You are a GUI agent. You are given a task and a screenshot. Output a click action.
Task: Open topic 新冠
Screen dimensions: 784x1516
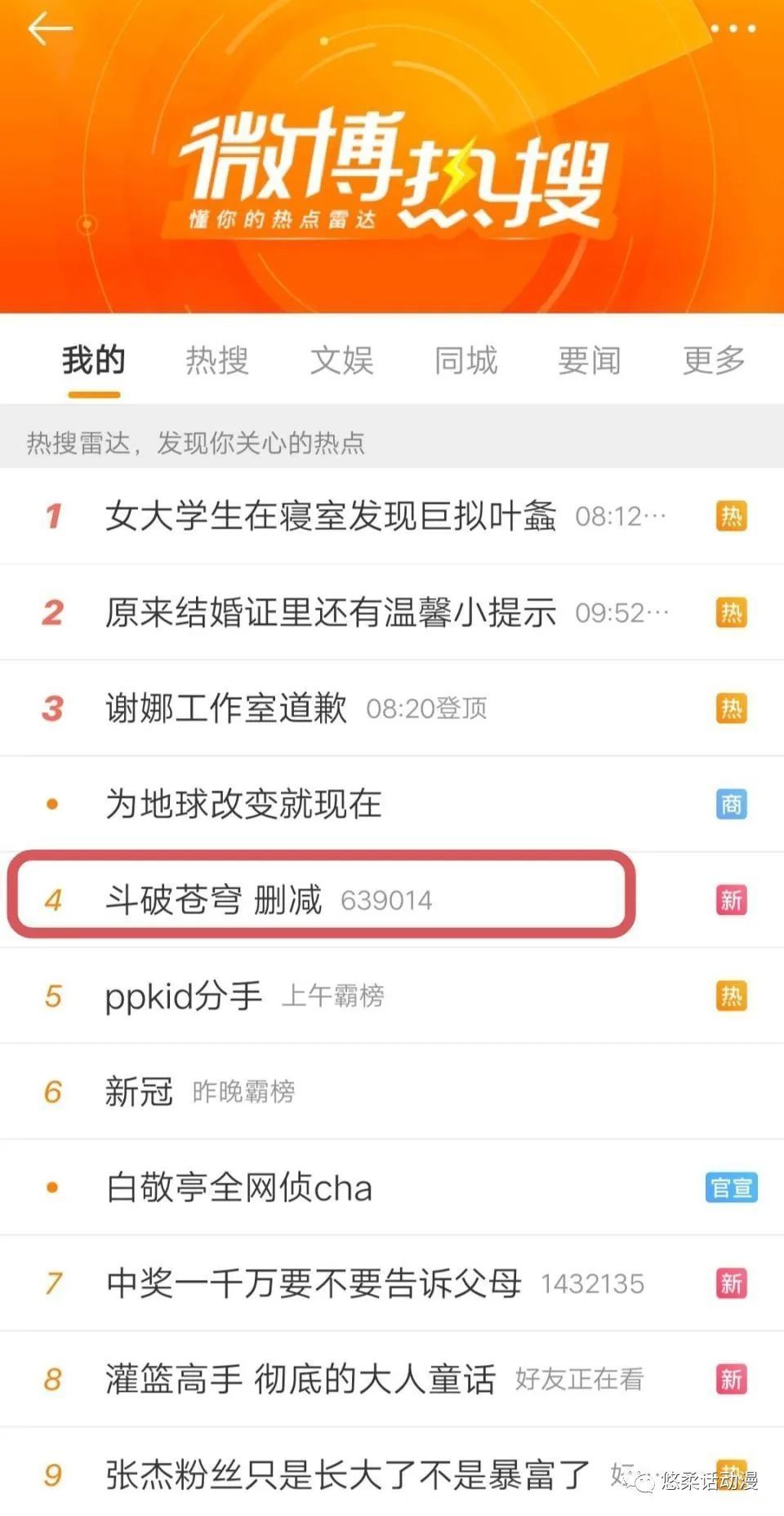(139, 1092)
